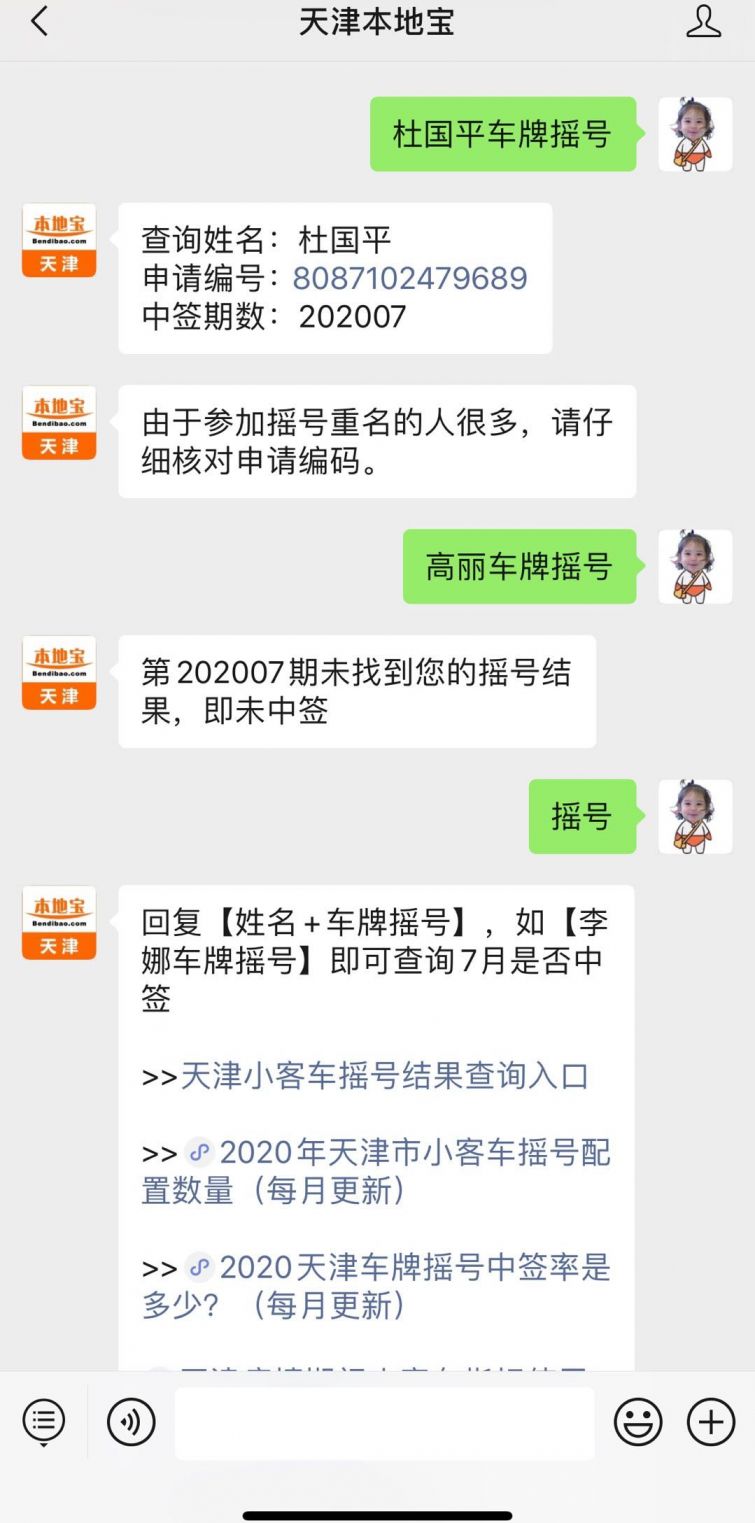Open the emoji picker

coord(638,1422)
